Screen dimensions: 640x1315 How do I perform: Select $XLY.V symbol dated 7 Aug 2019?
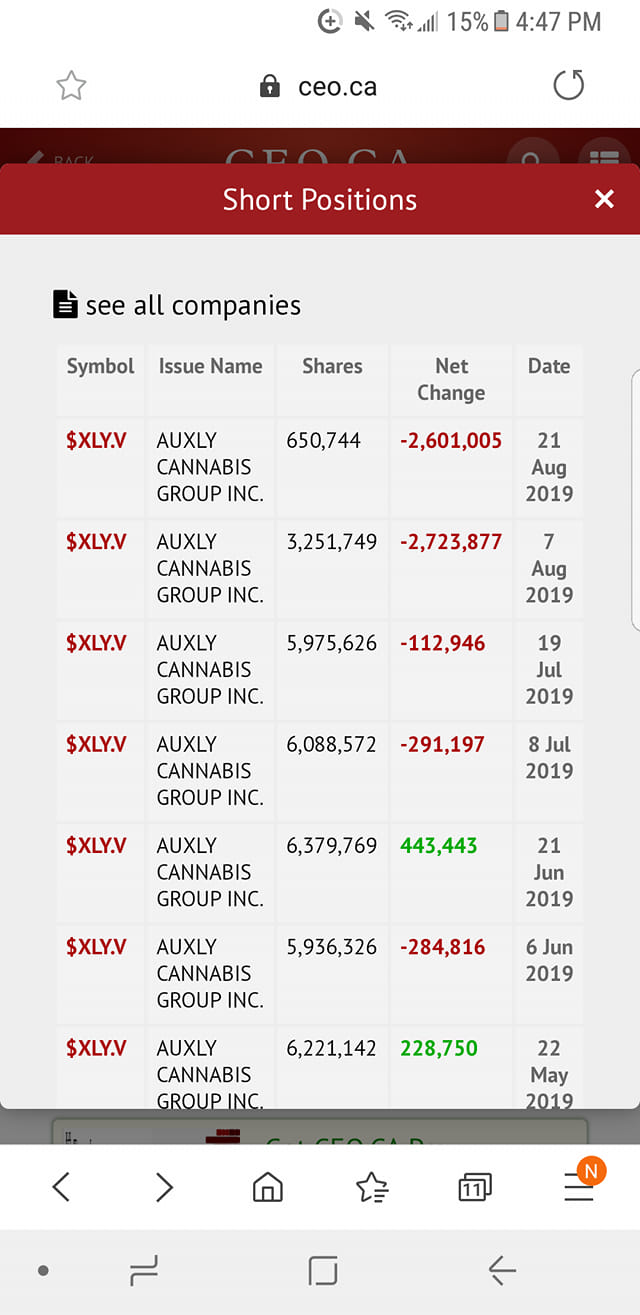96,542
